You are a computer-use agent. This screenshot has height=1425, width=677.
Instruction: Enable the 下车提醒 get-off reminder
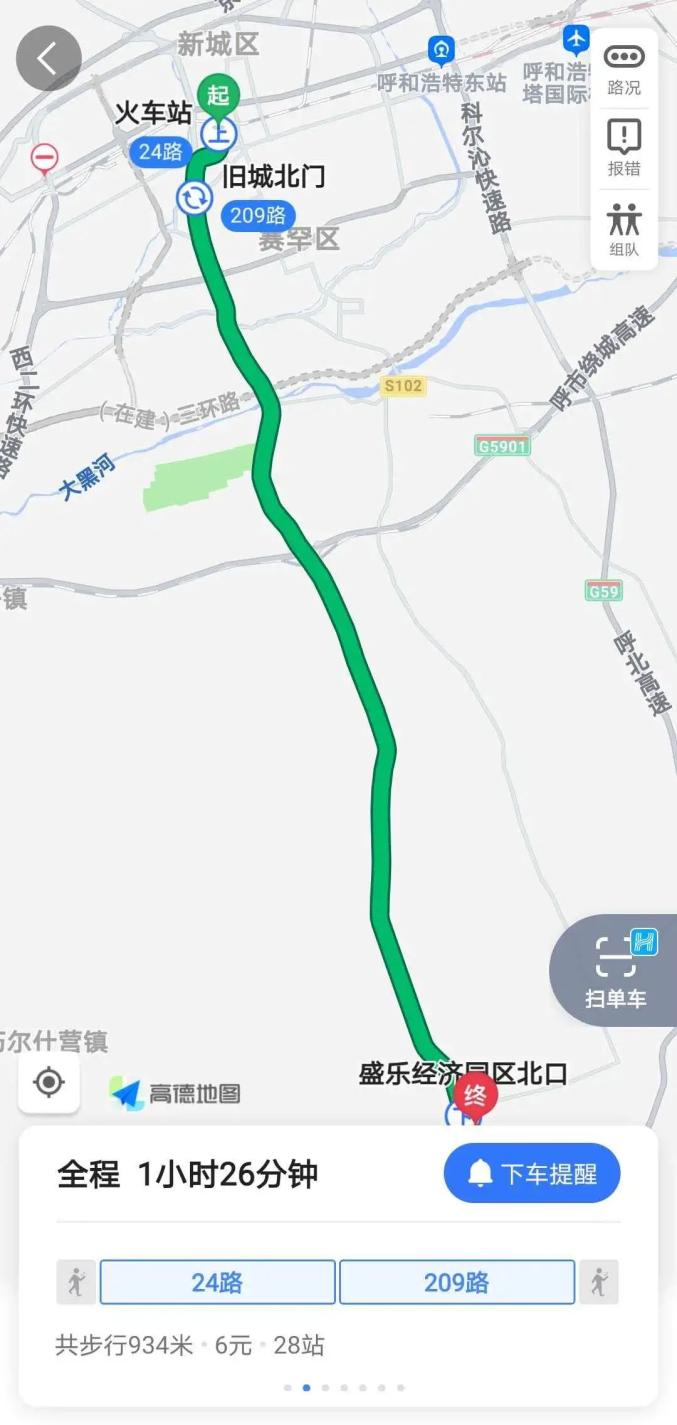(532, 1173)
